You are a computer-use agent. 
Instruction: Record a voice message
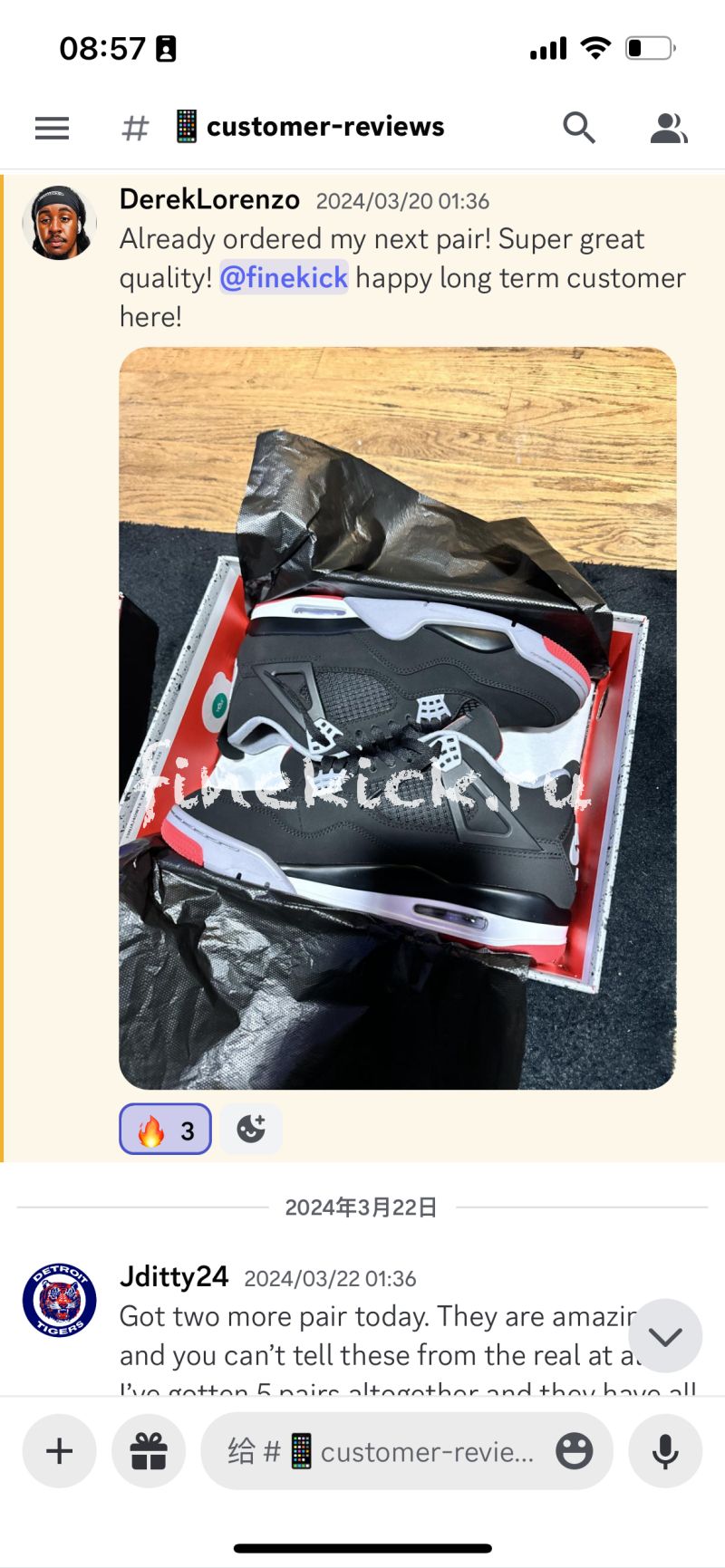(x=665, y=1451)
